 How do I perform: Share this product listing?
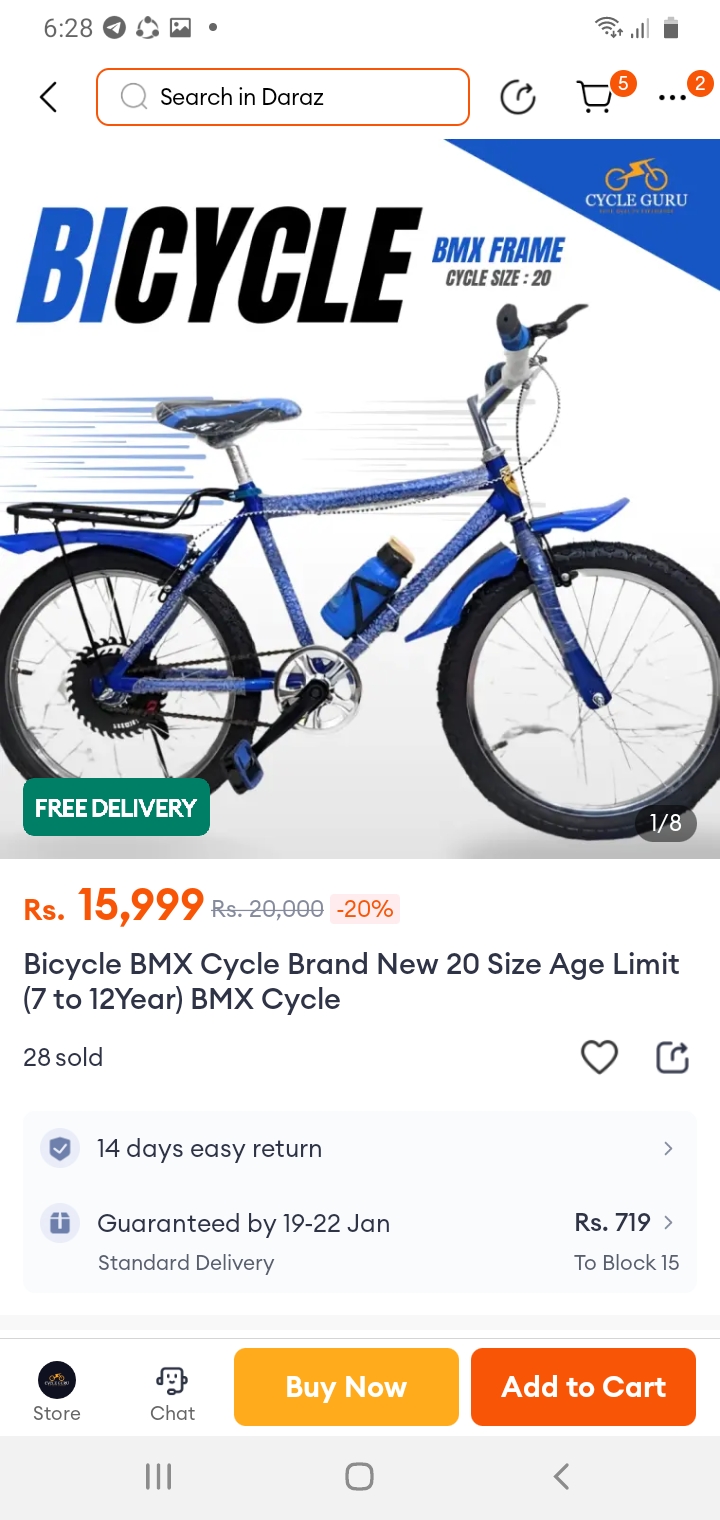point(672,1057)
